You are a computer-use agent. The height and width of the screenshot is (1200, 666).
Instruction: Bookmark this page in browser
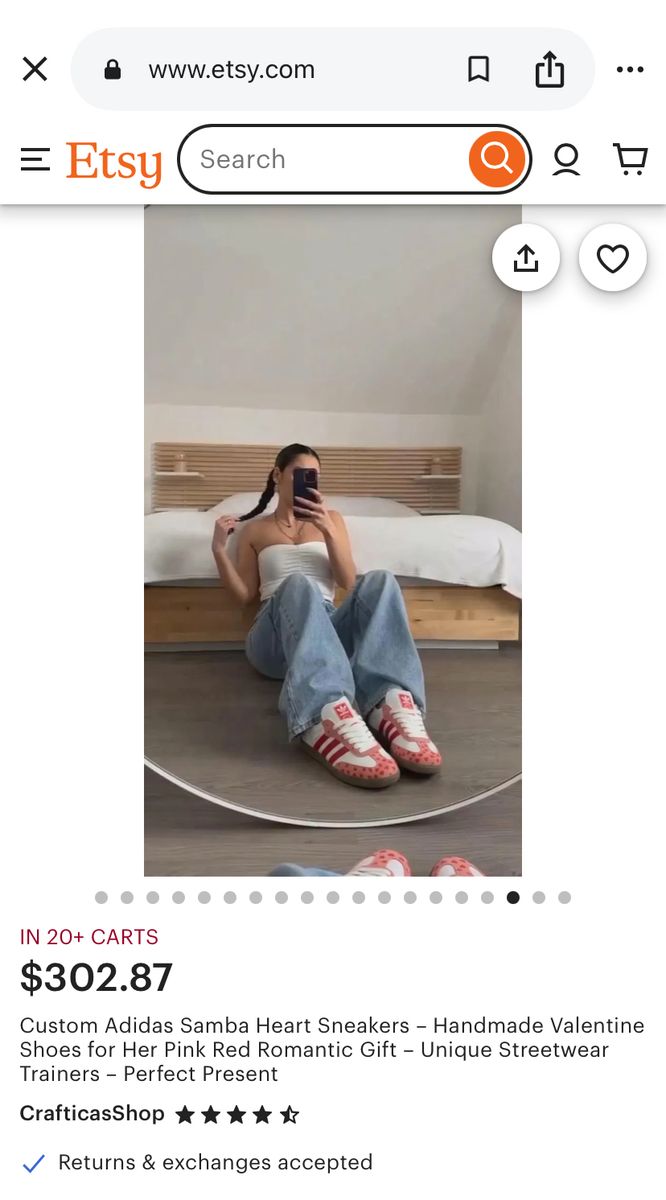[x=479, y=69]
